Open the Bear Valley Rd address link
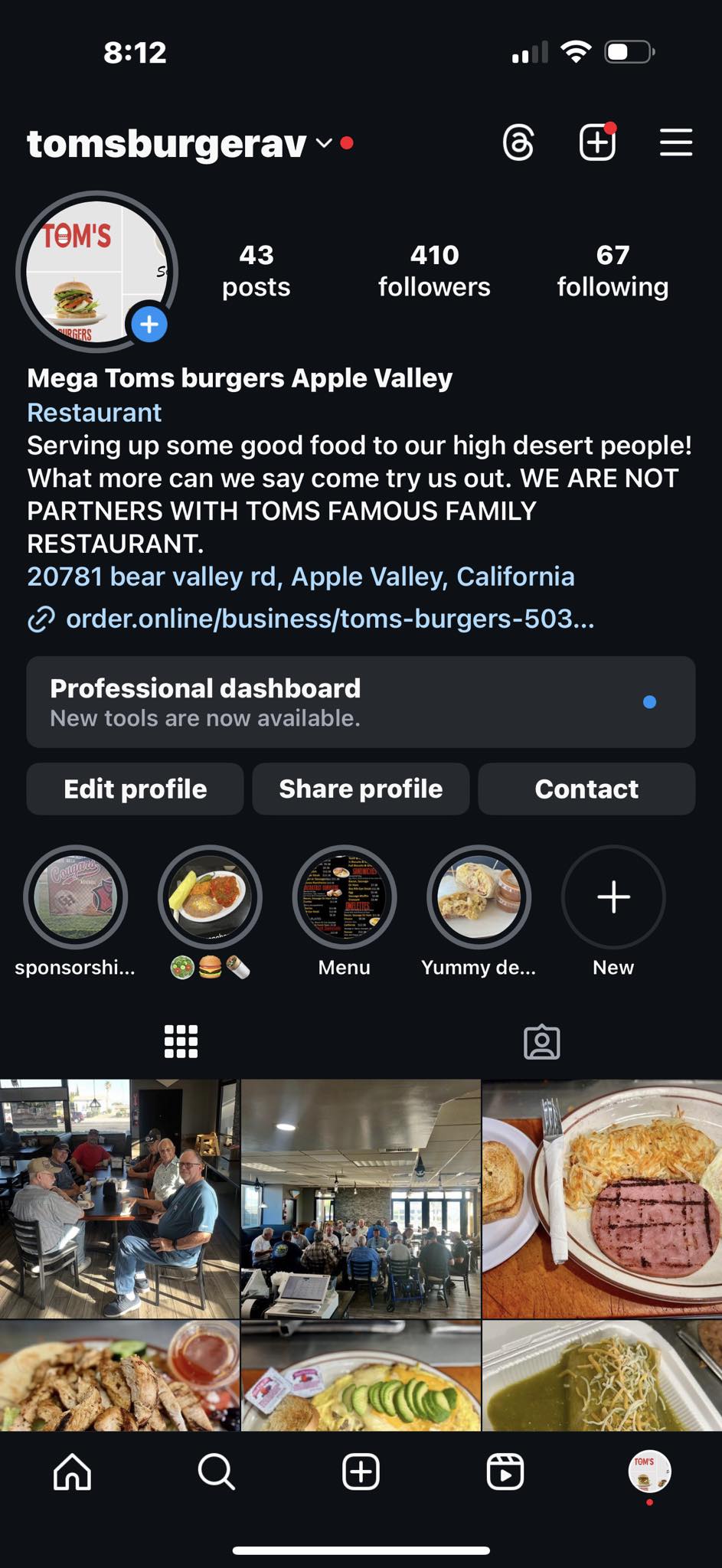The width and height of the screenshot is (722, 1568). point(300,577)
